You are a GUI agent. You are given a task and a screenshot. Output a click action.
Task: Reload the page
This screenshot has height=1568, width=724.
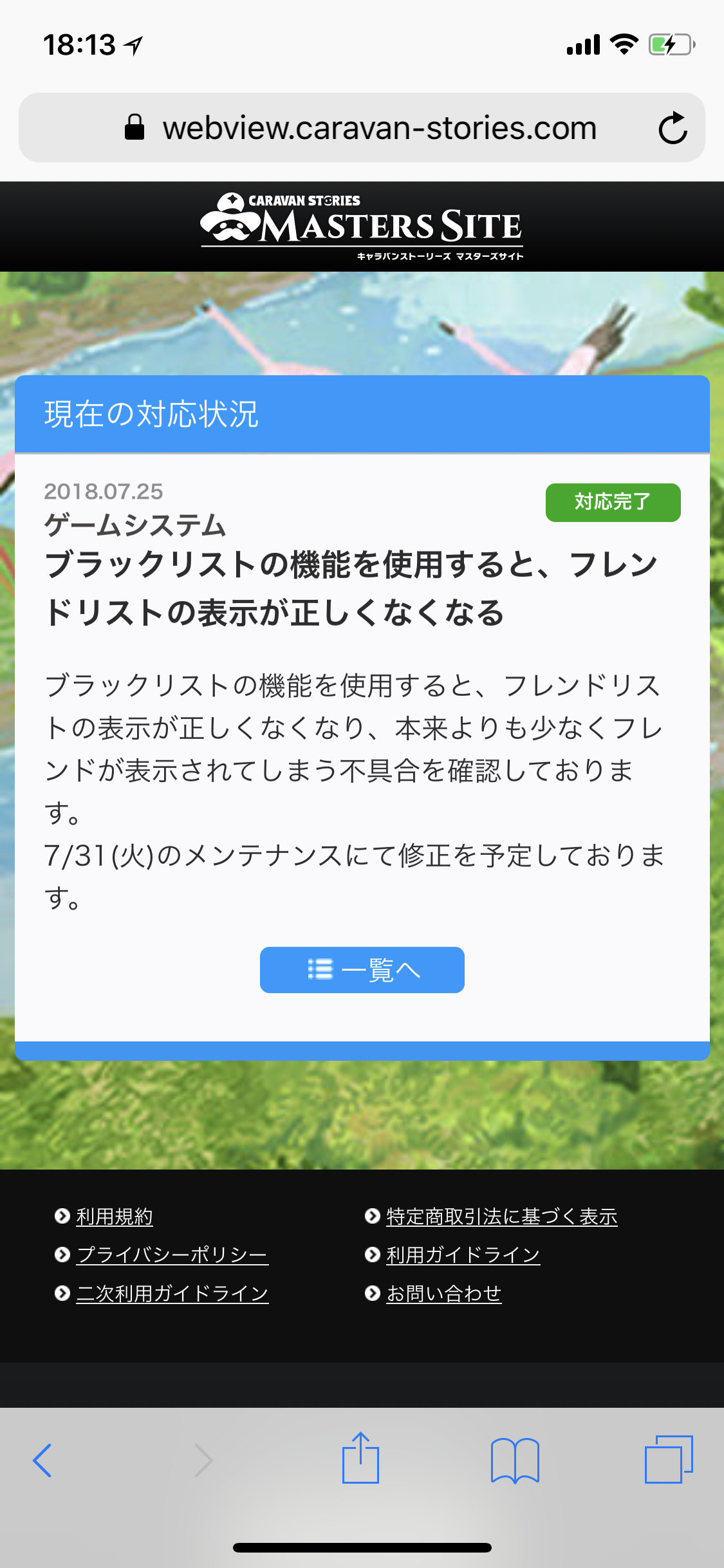click(673, 127)
